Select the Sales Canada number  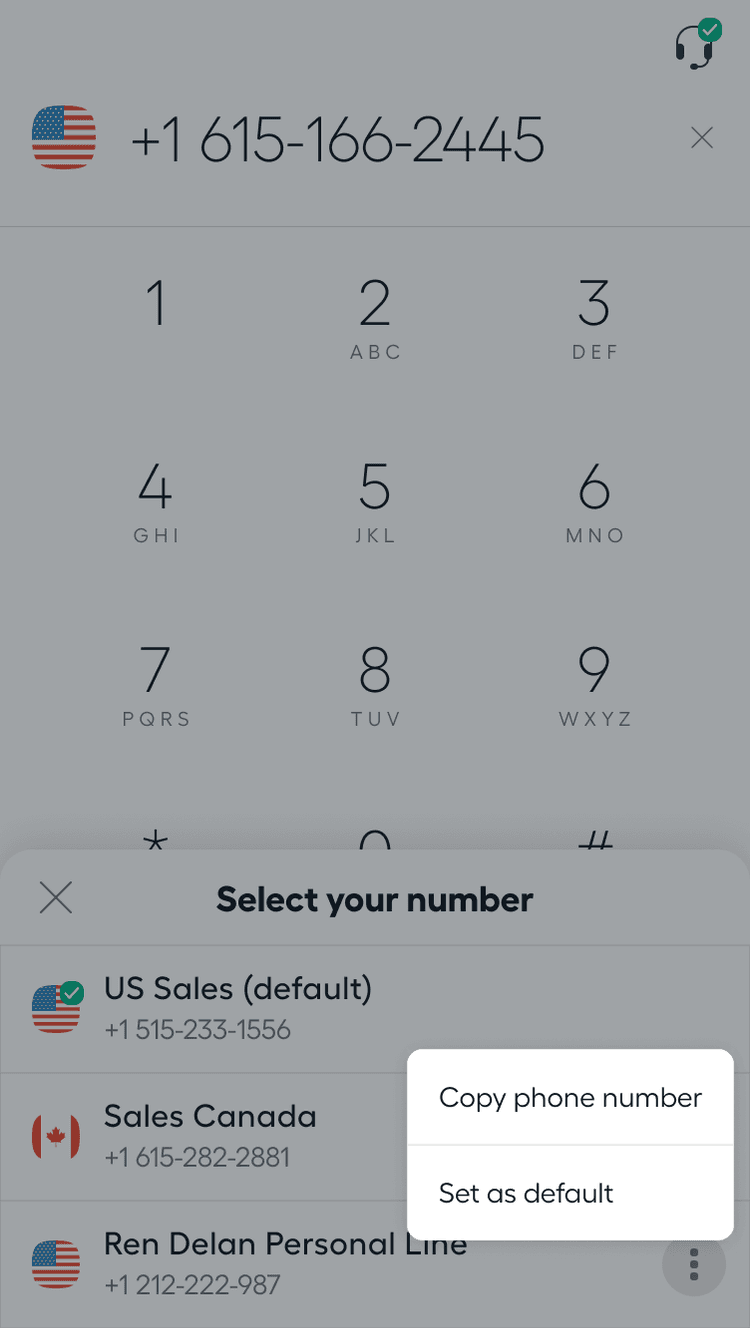[210, 1136]
